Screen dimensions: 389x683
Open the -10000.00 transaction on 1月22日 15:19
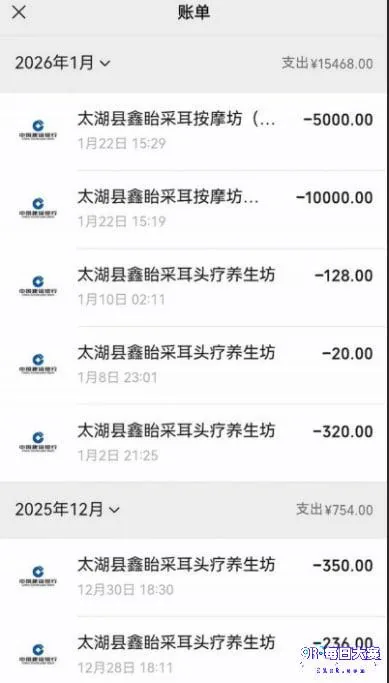[x=194, y=210]
